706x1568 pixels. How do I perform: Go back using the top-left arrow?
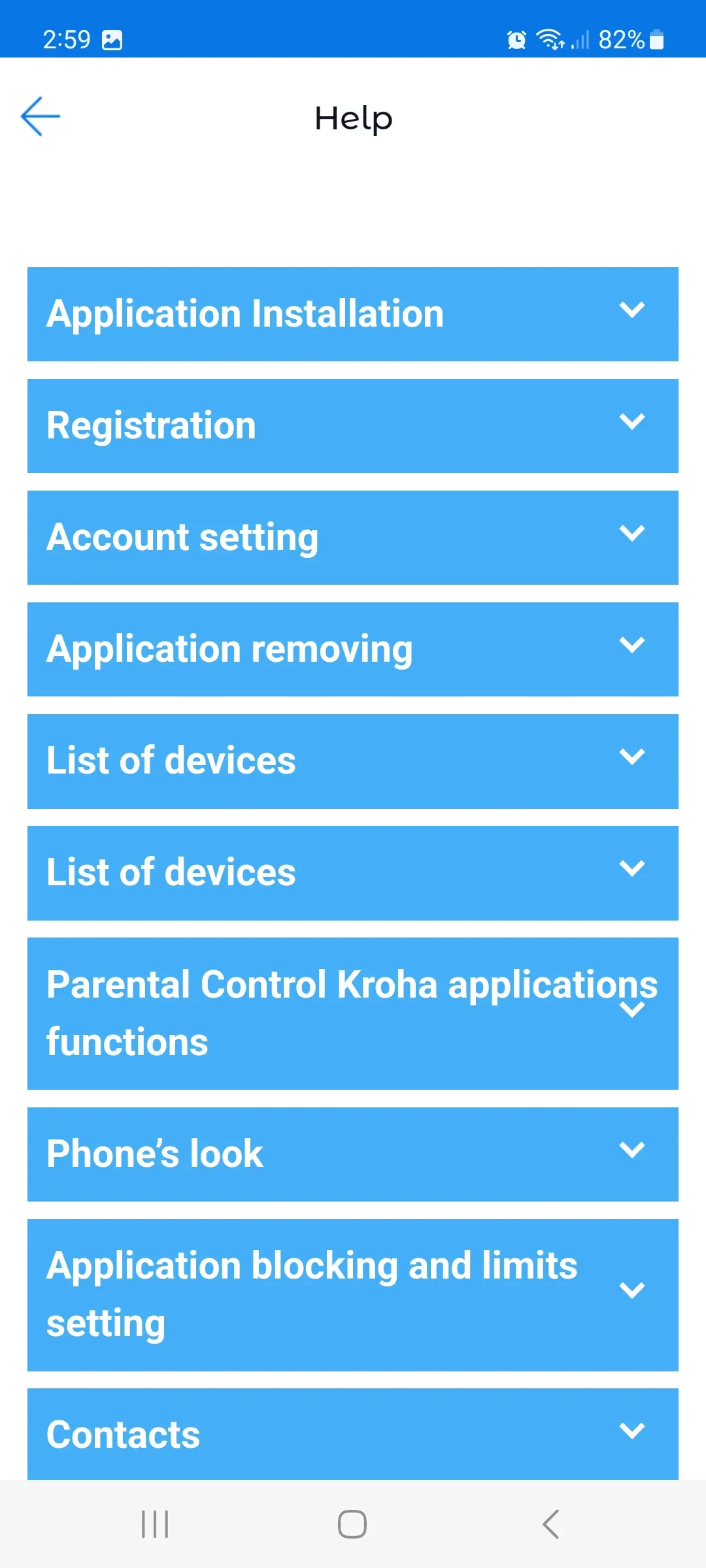point(41,116)
